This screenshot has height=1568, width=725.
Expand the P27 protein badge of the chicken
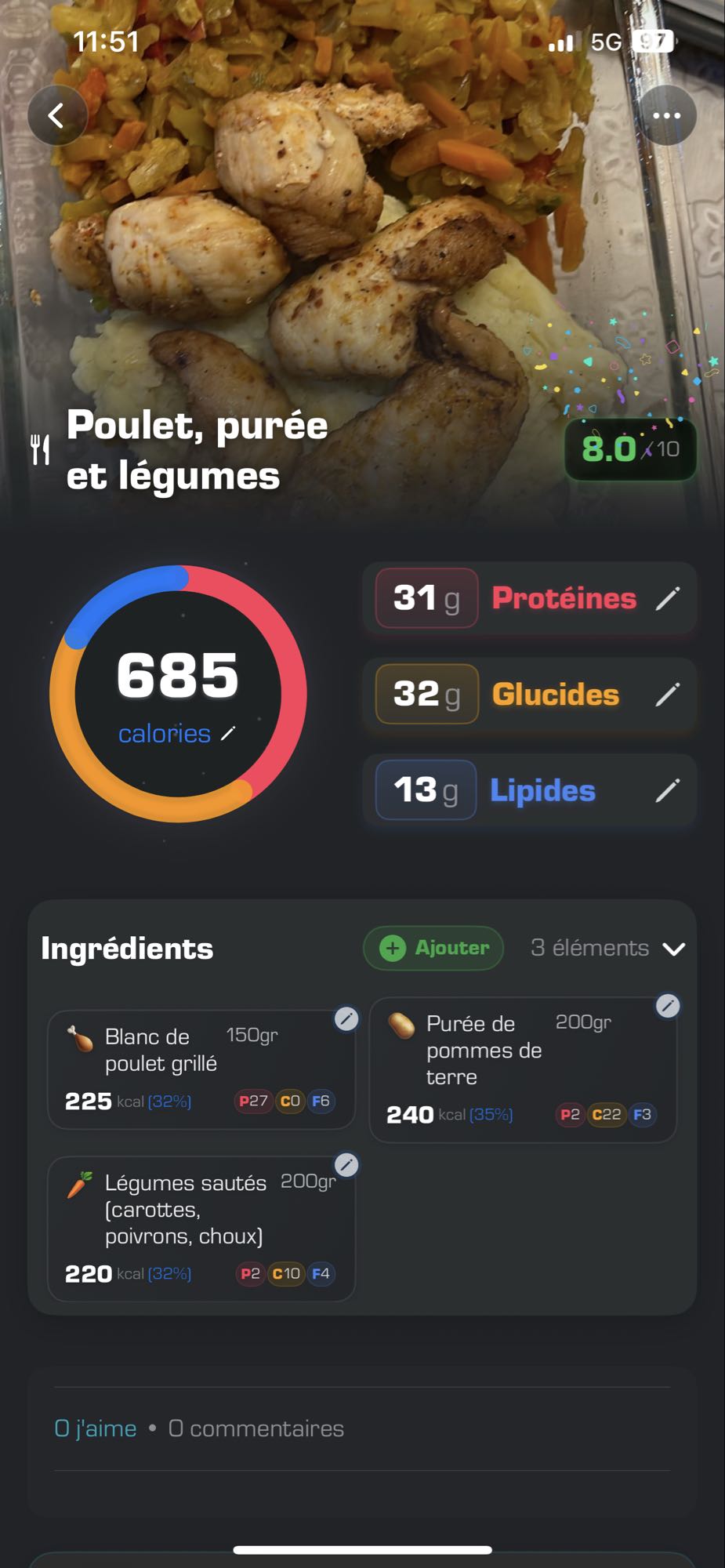(x=252, y=1102)
